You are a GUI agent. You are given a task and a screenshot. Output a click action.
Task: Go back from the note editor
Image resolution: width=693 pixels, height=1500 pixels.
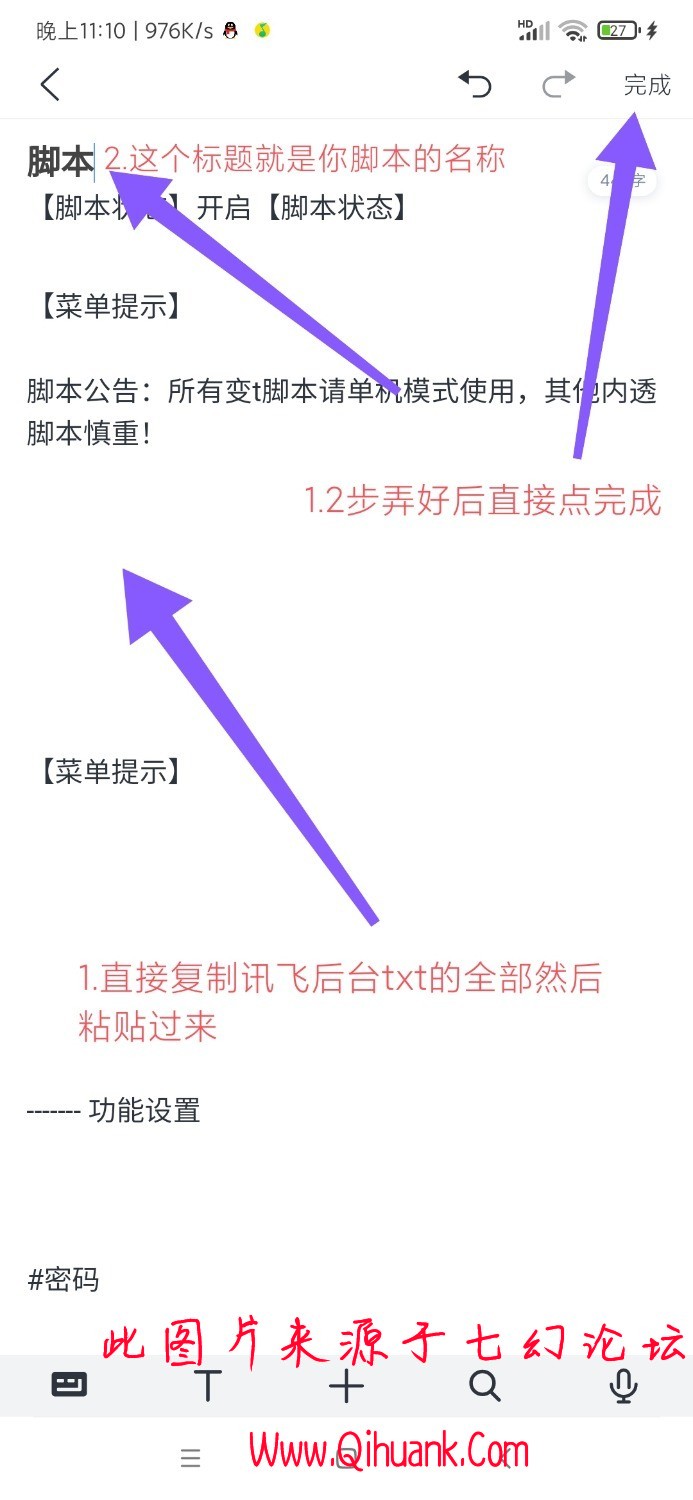[50, 85]
